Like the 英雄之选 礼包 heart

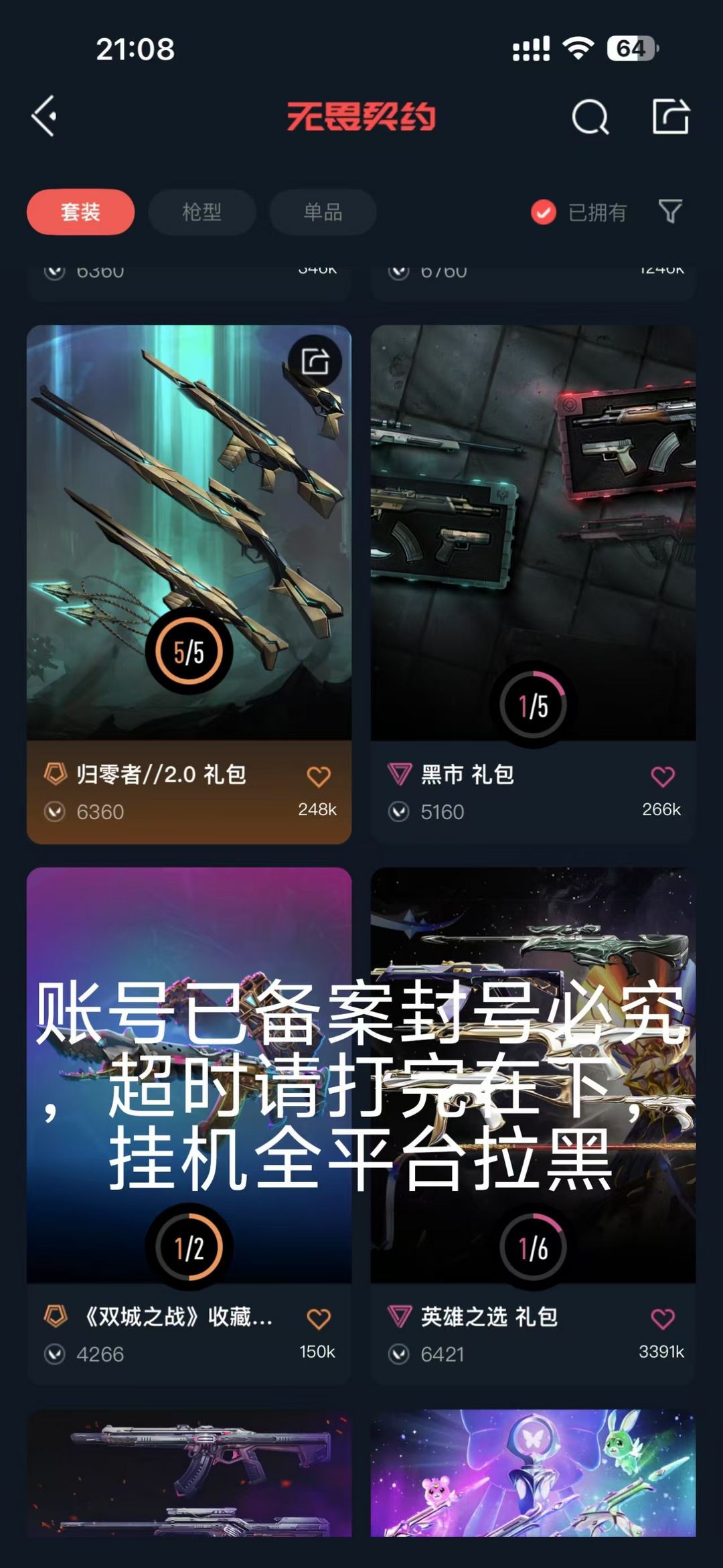click(x=663, y=1319)
